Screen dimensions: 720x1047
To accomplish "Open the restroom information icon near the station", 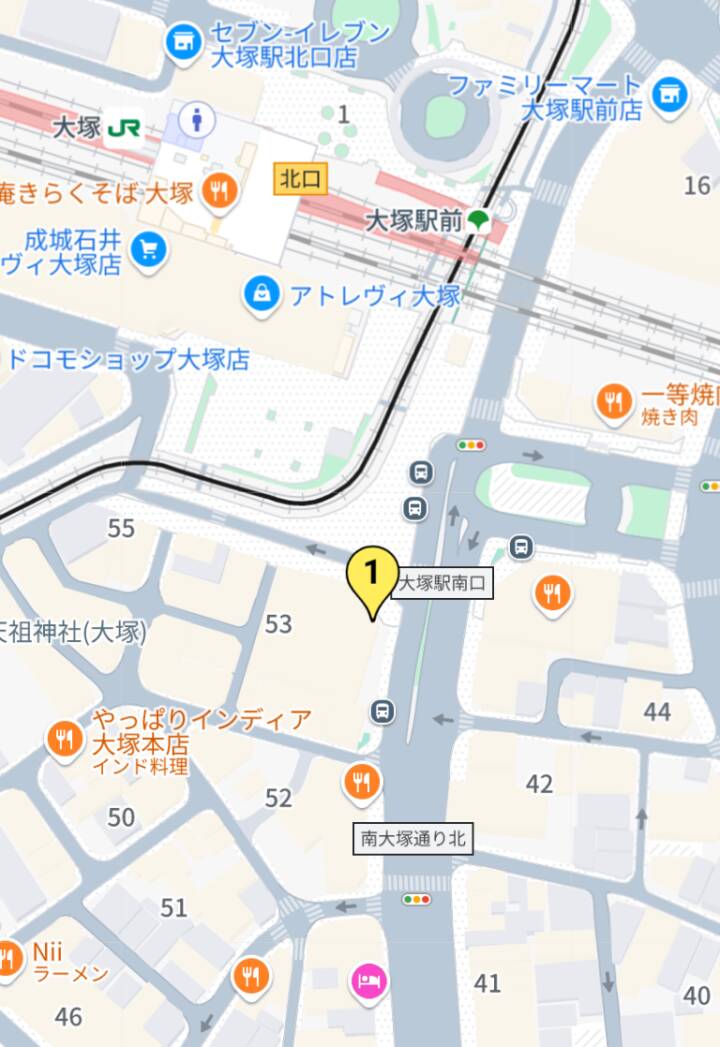I will click(x=198, y=120).
